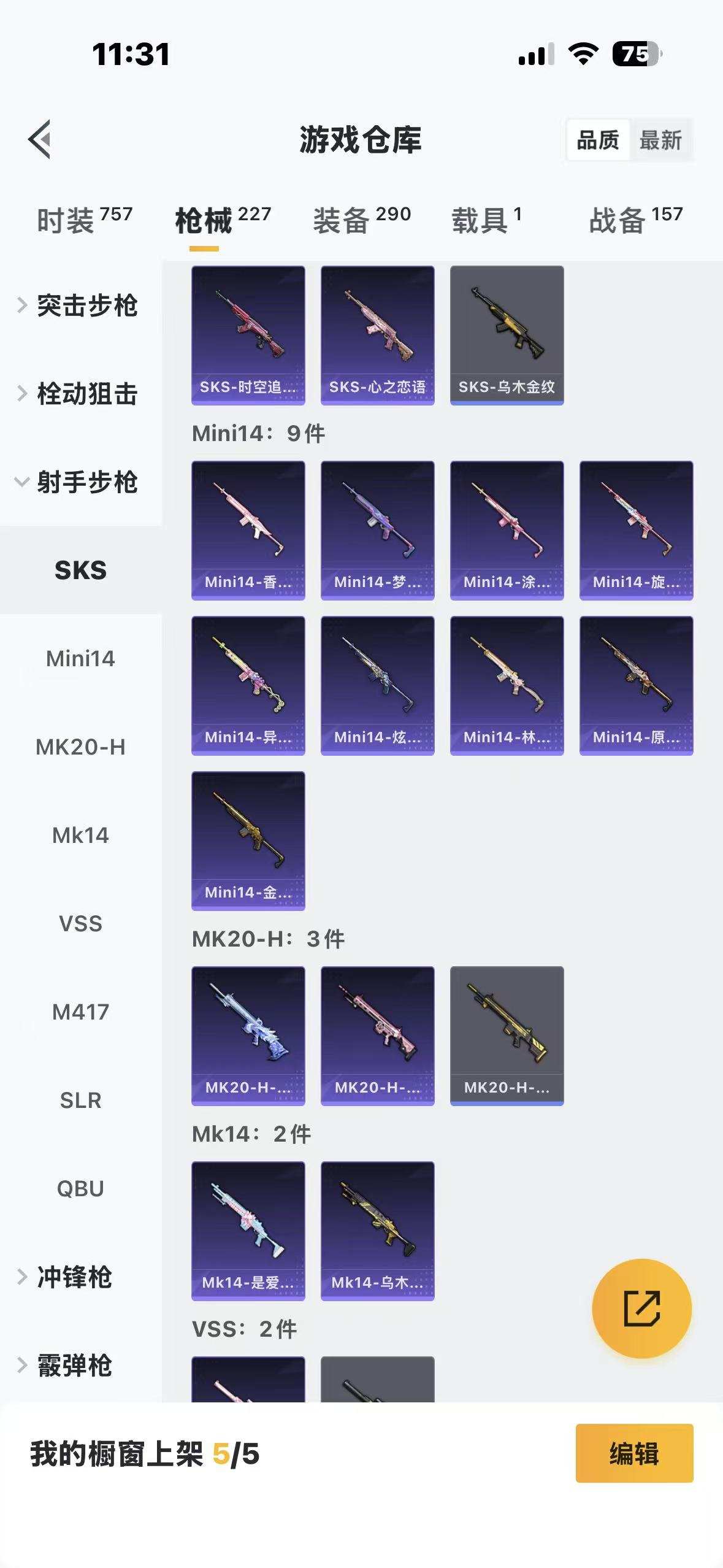View the SKS-乌木金纹 skin
This screenshot has width=723, height=1568.
[x=507, y=335]
